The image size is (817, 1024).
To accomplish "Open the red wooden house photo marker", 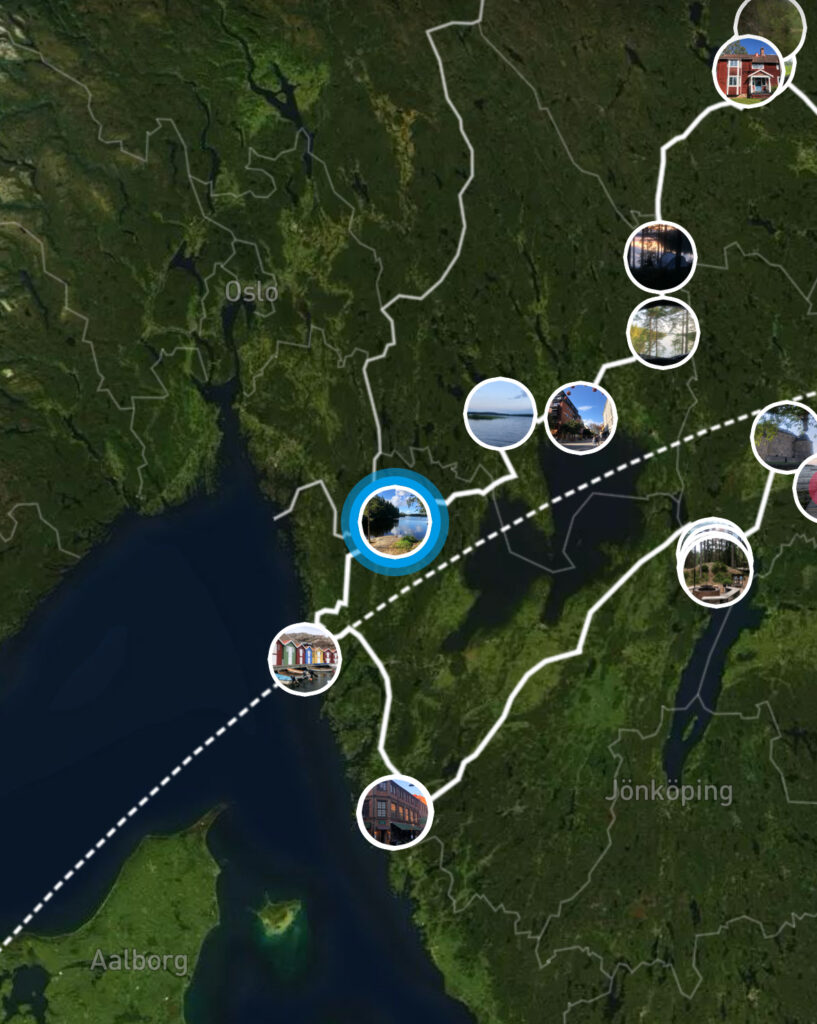I will (748, 70).
